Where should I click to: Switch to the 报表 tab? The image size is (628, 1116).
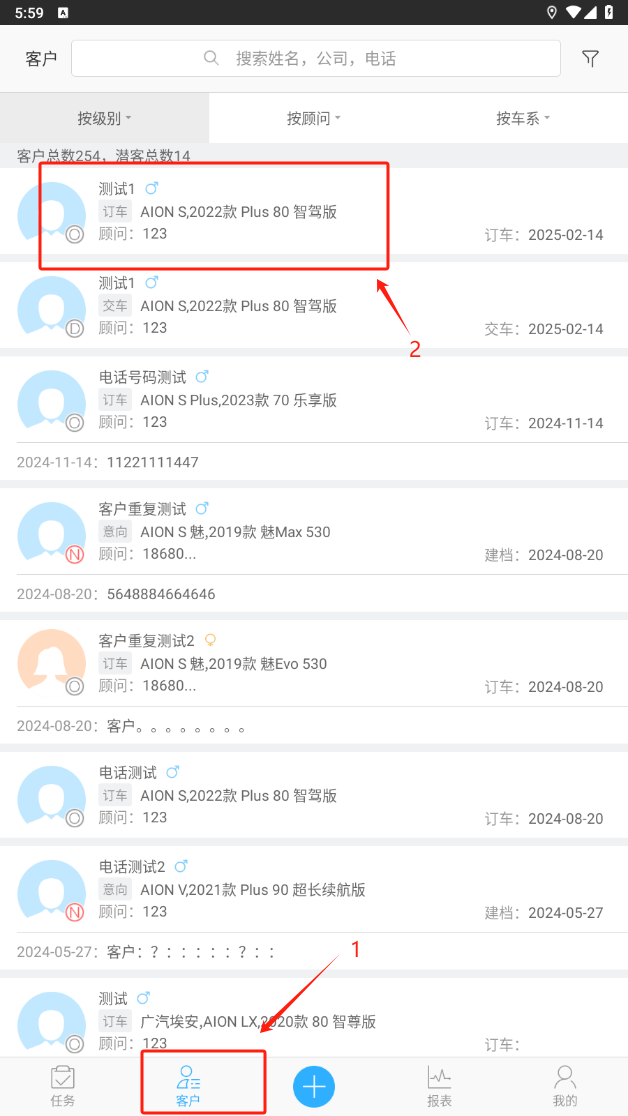pos(439,1086)
